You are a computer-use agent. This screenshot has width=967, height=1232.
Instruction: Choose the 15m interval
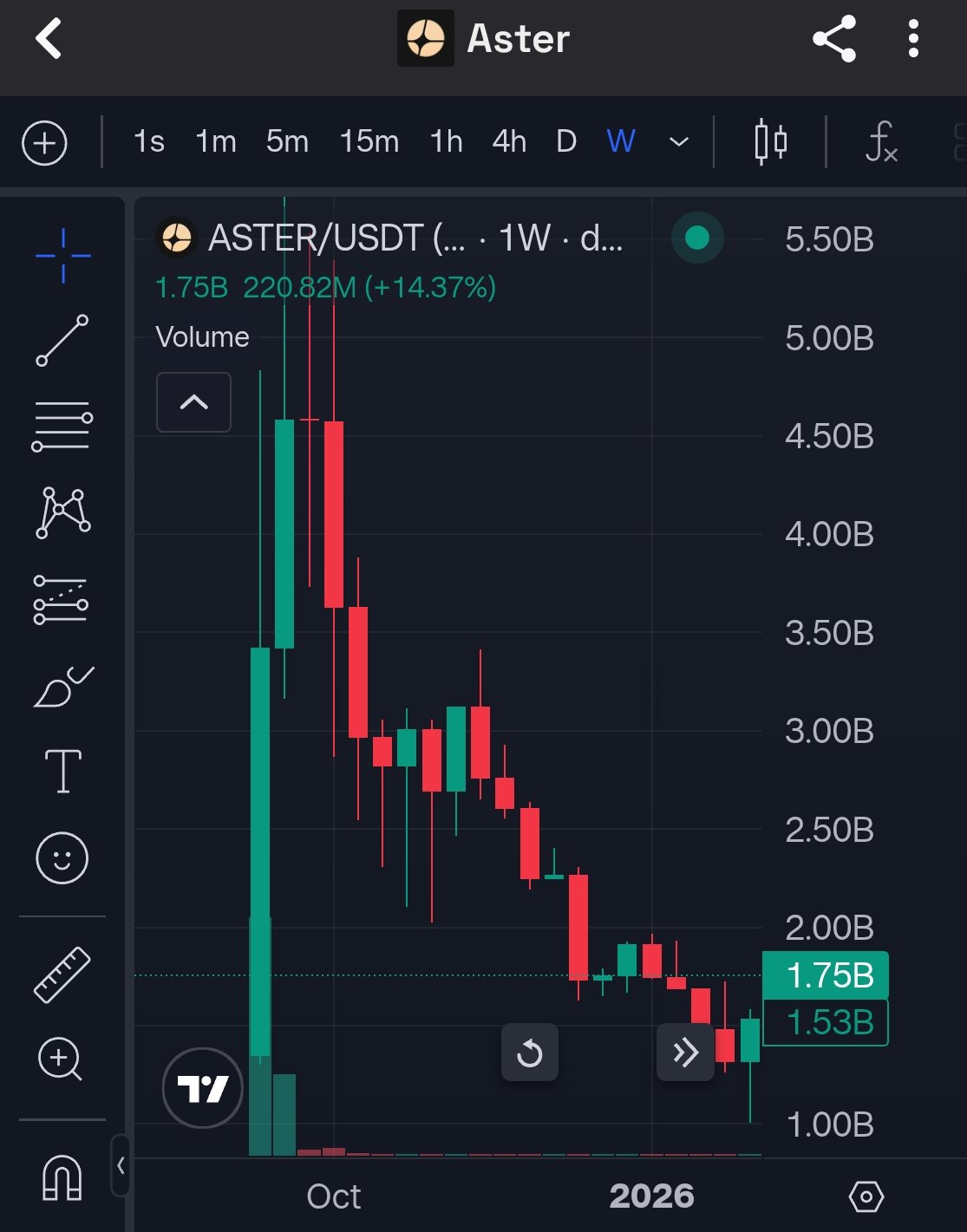point(369,141)
